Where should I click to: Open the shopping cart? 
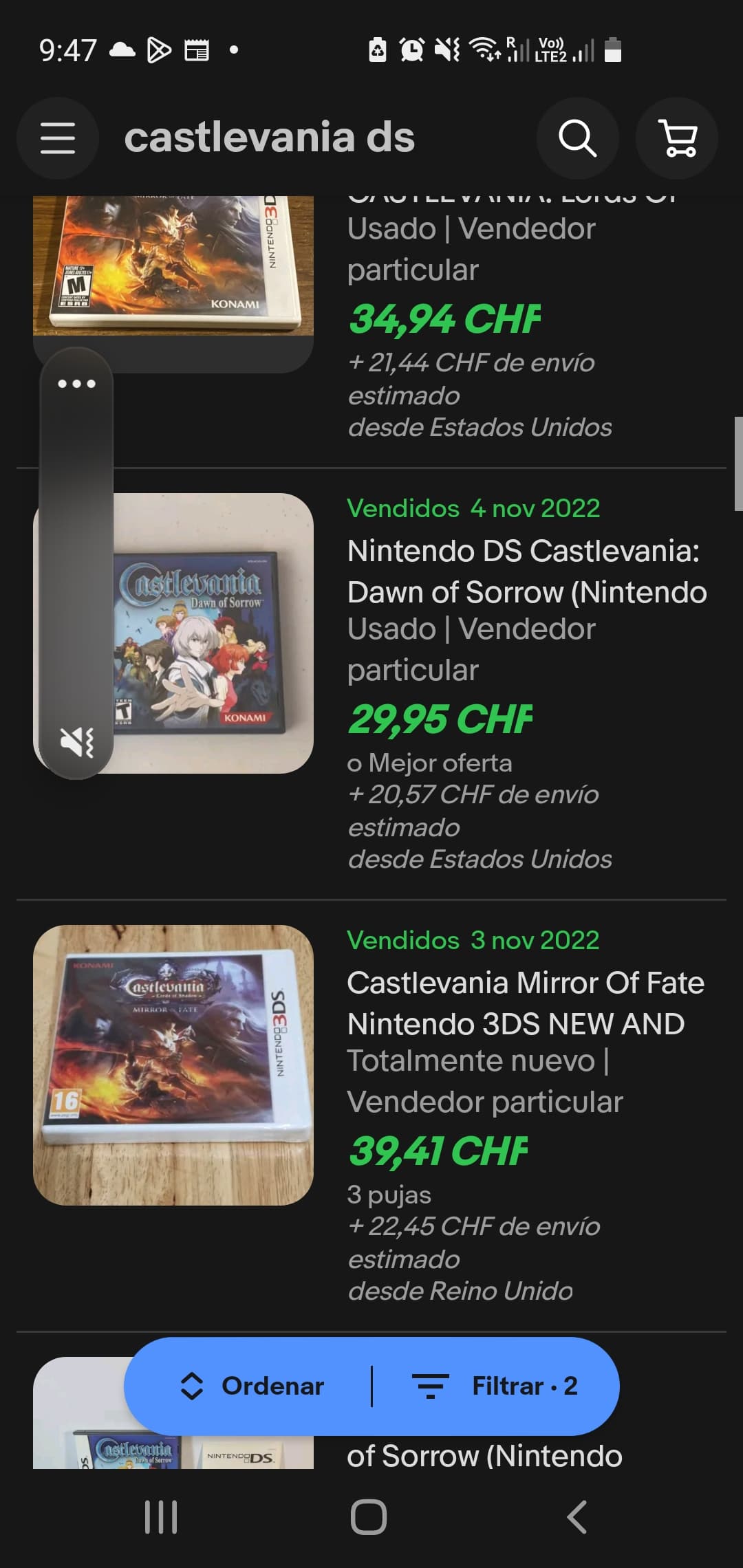(x=677, y=138)
